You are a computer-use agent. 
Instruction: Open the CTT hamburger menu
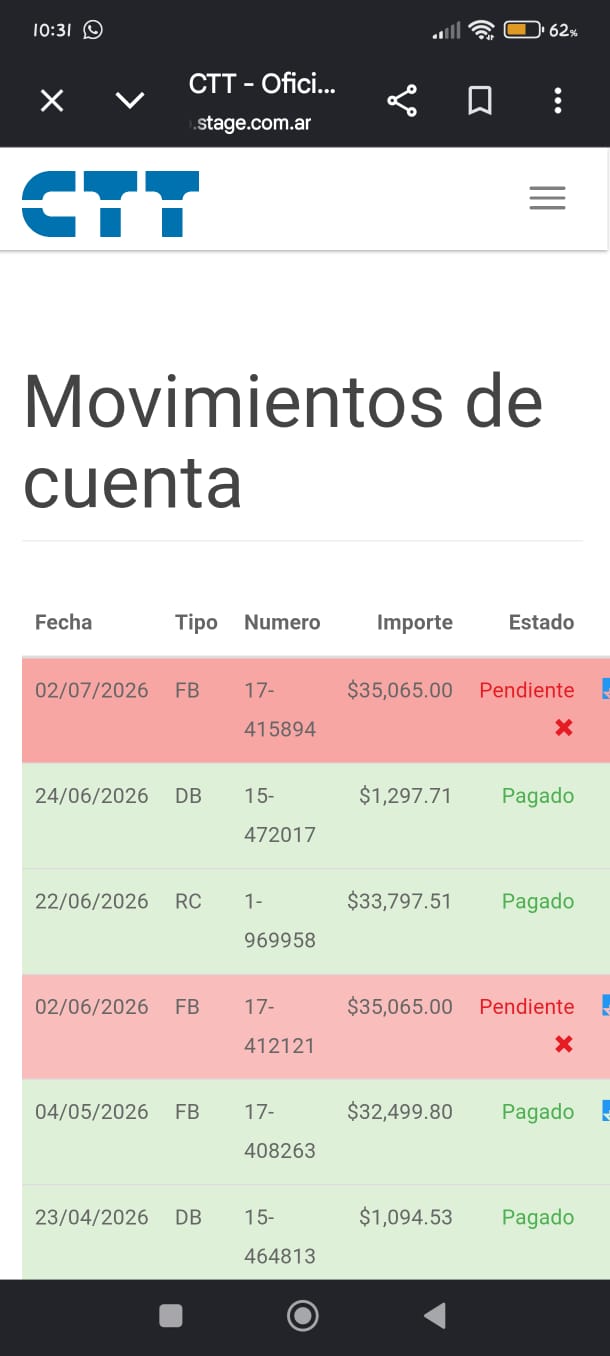coord(547,198)
